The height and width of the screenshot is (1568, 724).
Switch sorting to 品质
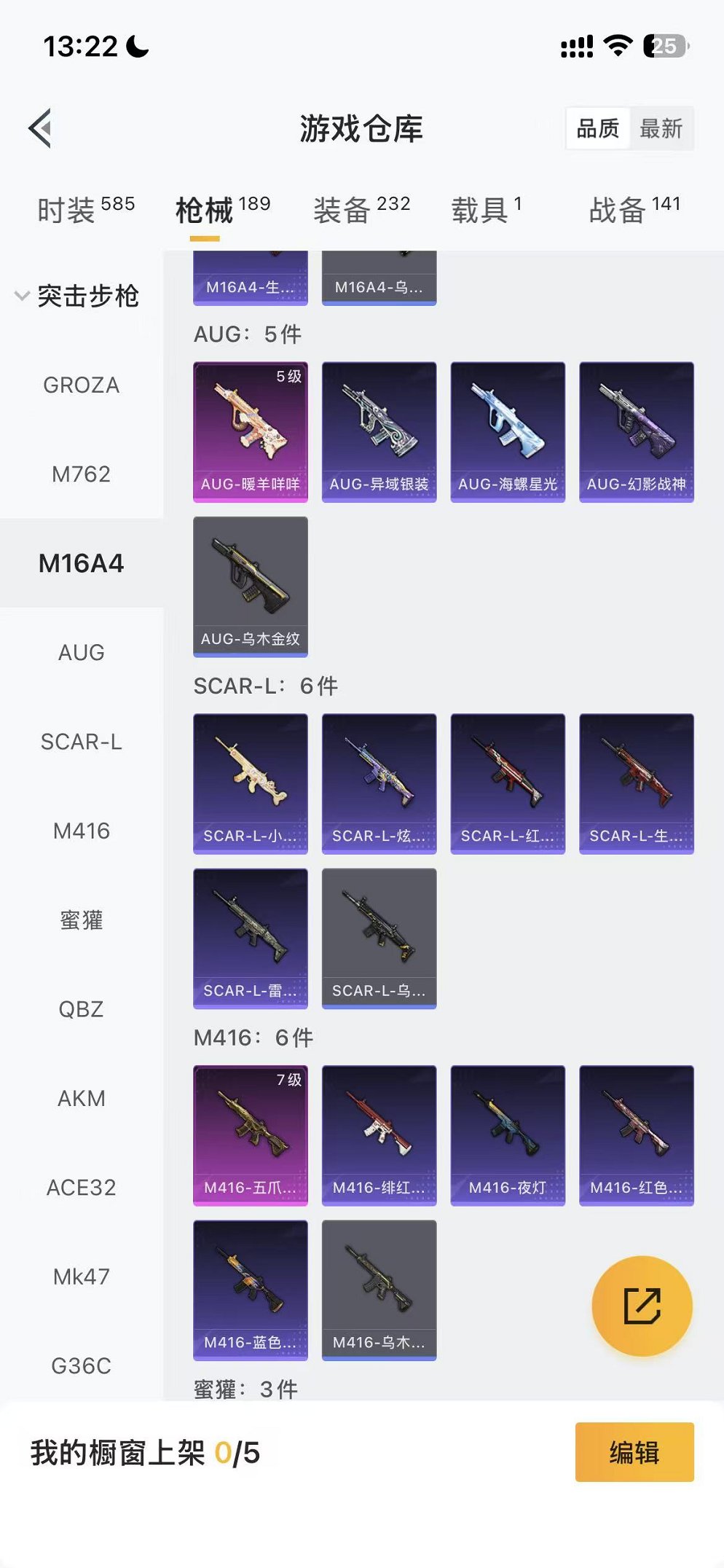coord(597,128)
